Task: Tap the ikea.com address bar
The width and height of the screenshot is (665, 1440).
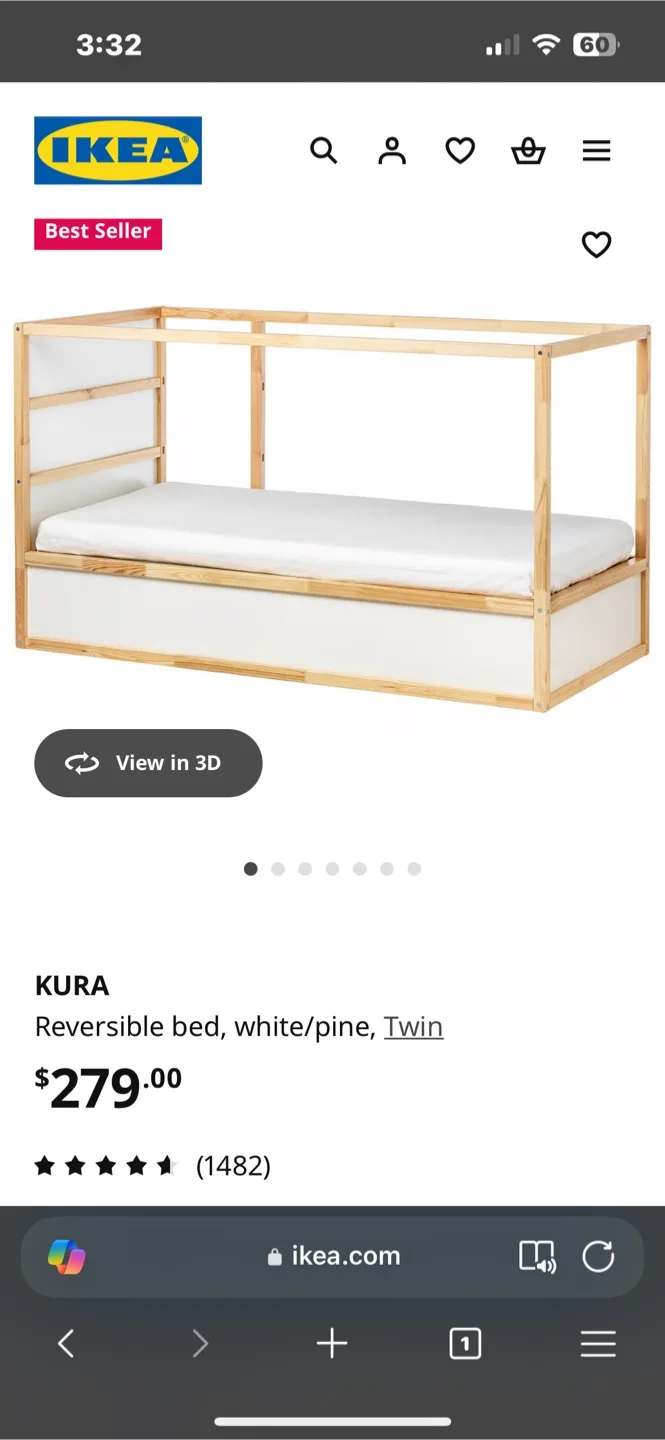Action: tap(334, 1257)
